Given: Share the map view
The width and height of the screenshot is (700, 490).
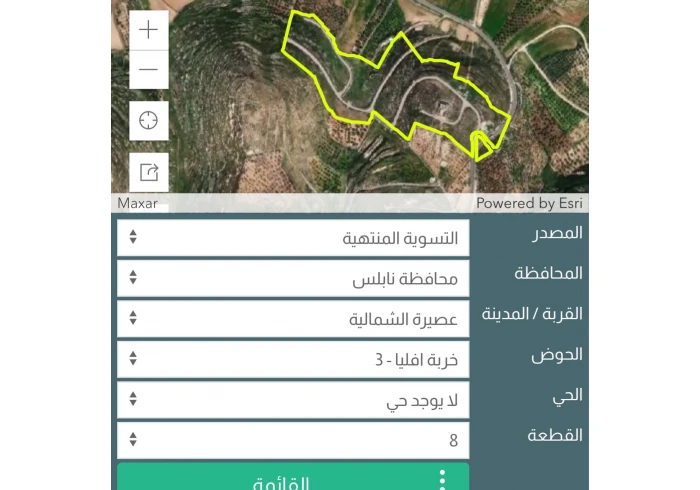Looking at the screenshot, I should click(149, 172).
